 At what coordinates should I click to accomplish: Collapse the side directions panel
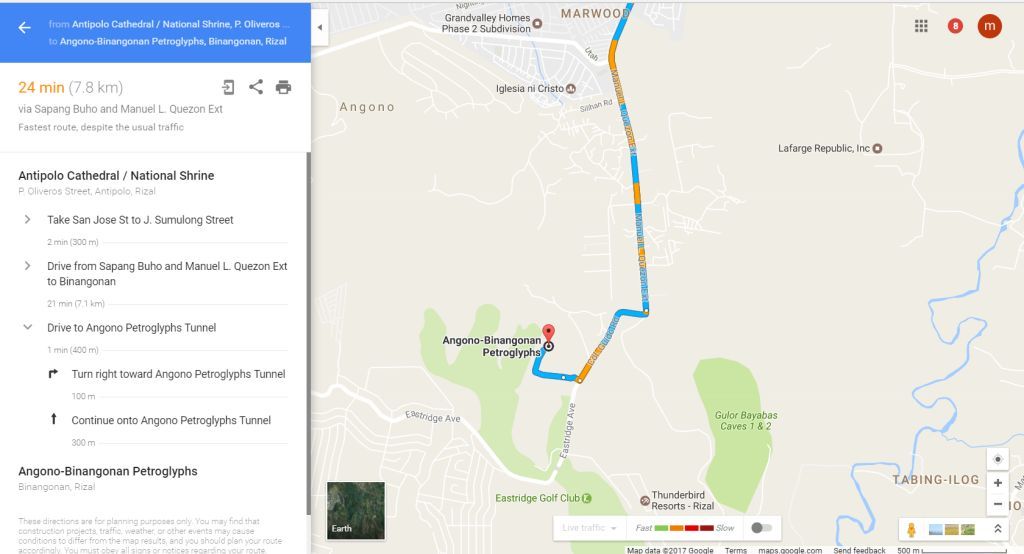319,28
